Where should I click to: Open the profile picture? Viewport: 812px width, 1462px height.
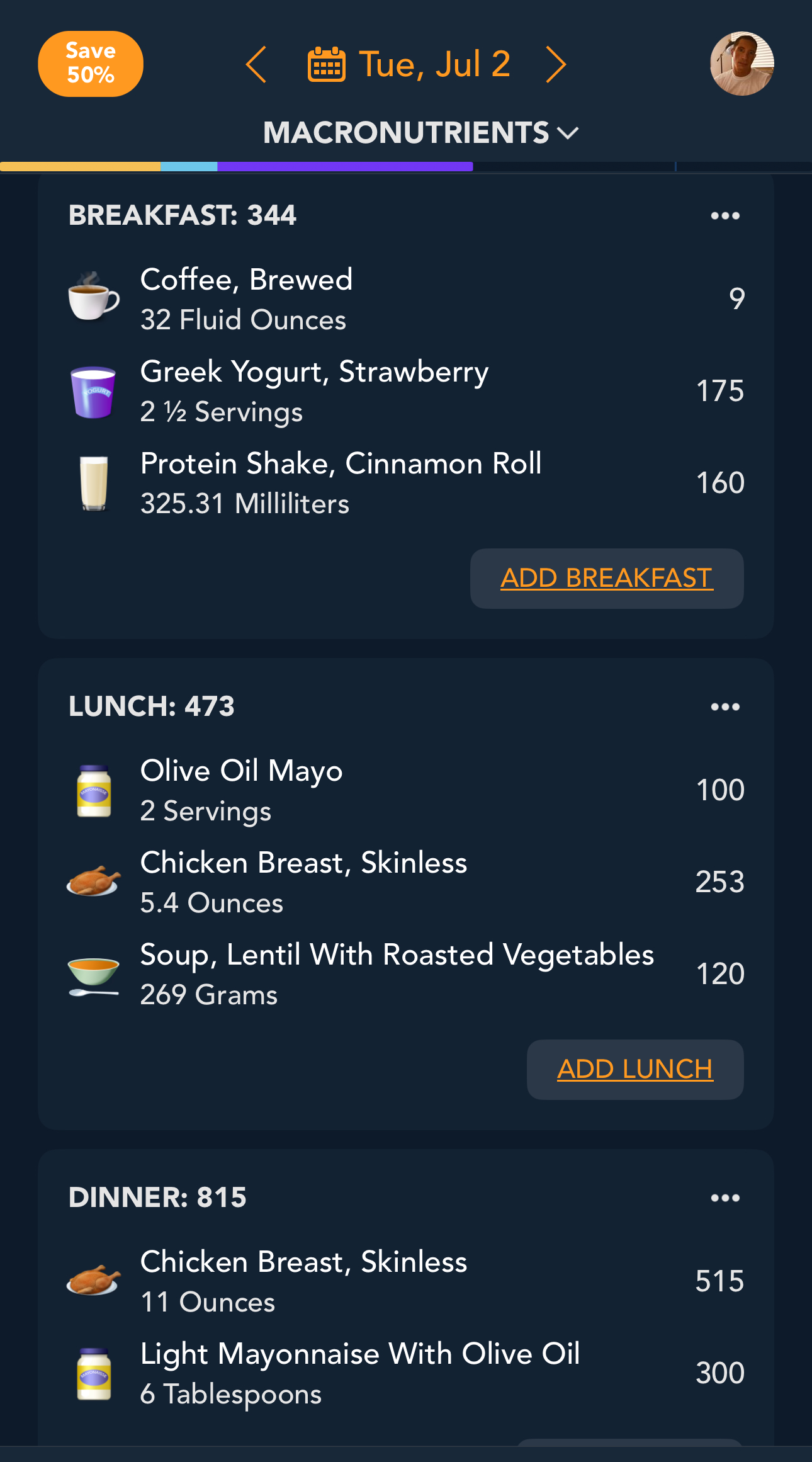(x=742, y=64)
